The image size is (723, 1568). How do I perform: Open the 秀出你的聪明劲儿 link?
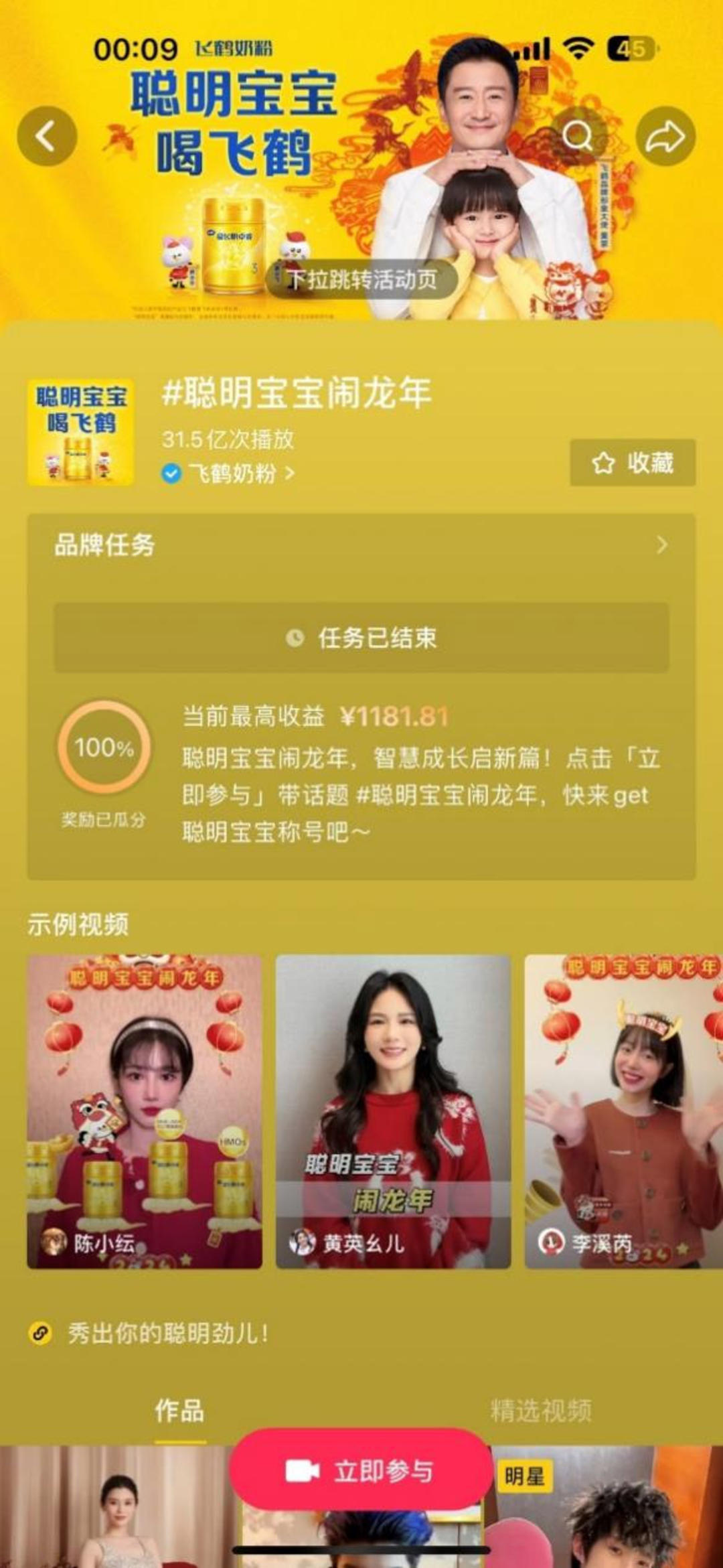[x=167, y=1333]
